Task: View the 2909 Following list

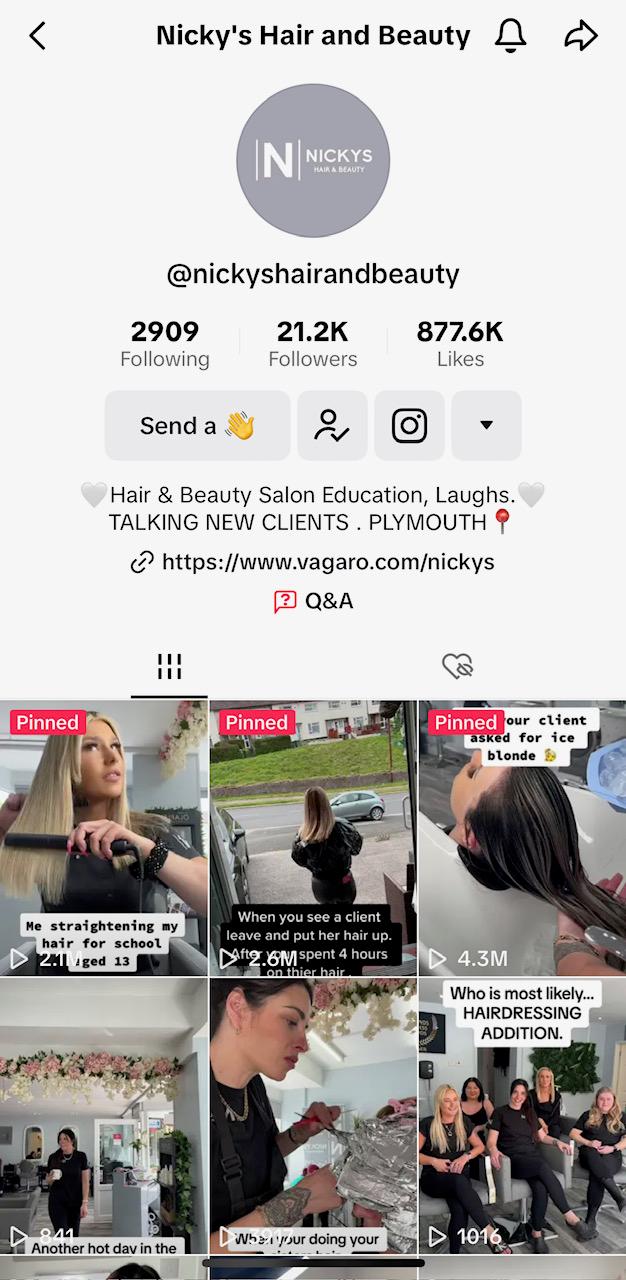Action: coord(165,344)
